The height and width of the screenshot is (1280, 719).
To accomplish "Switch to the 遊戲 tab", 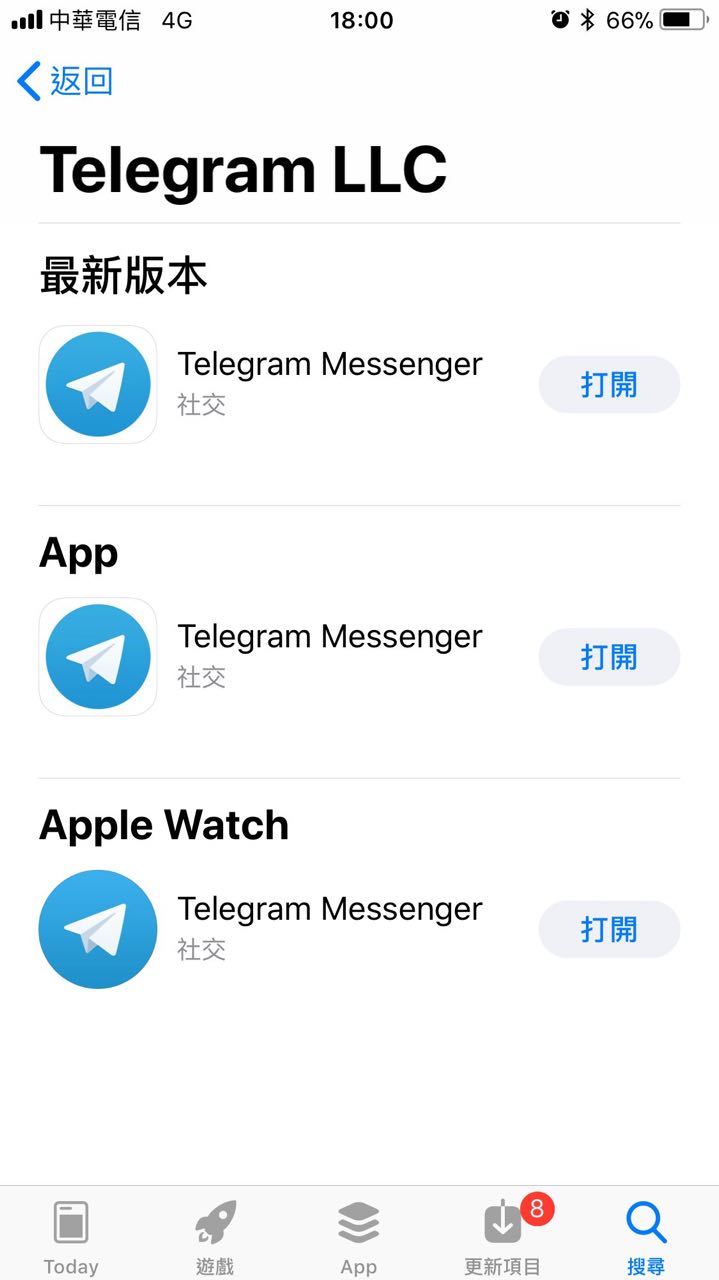I will (215, 1237).
